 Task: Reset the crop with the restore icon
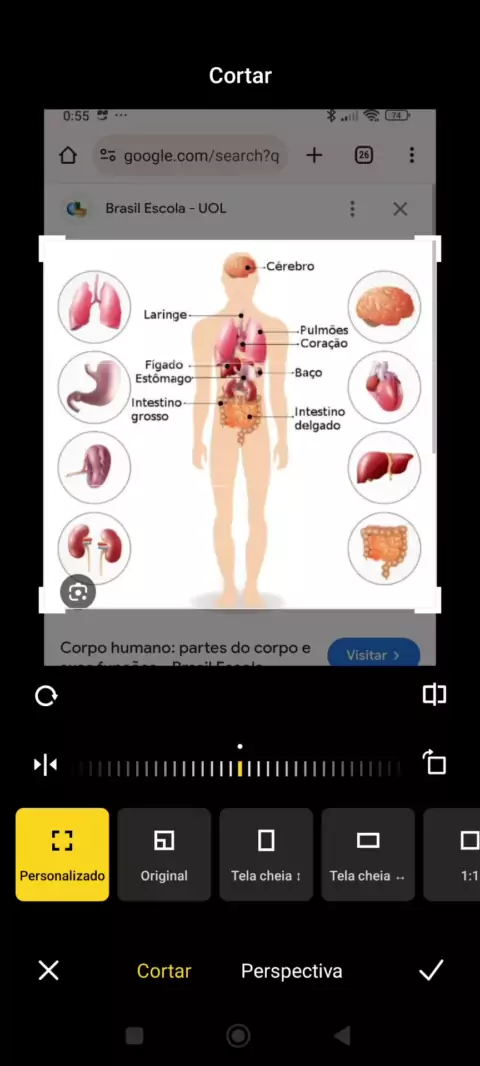[46, 695]
